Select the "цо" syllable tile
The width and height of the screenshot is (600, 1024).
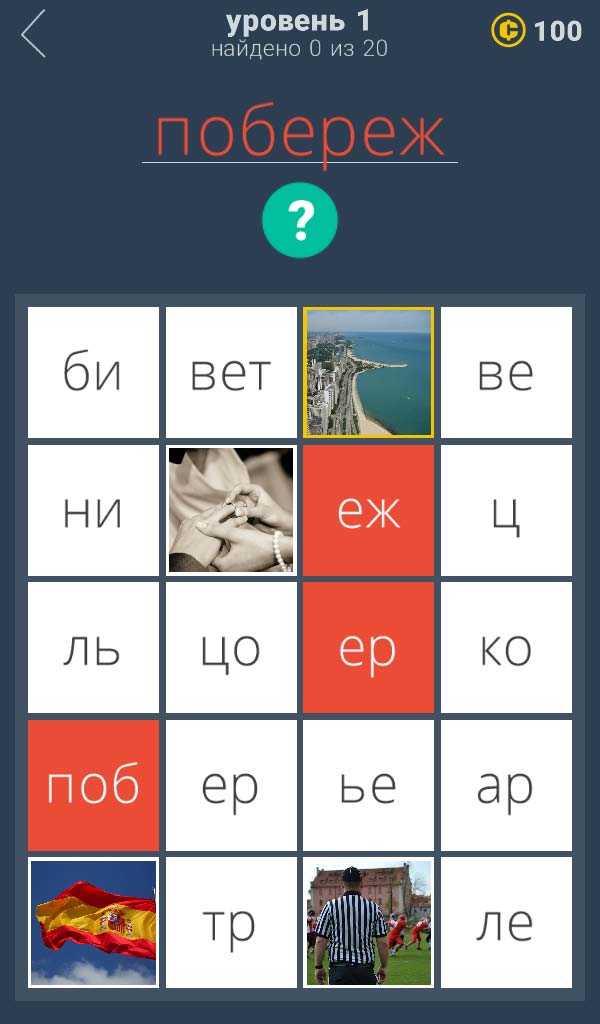231,648
